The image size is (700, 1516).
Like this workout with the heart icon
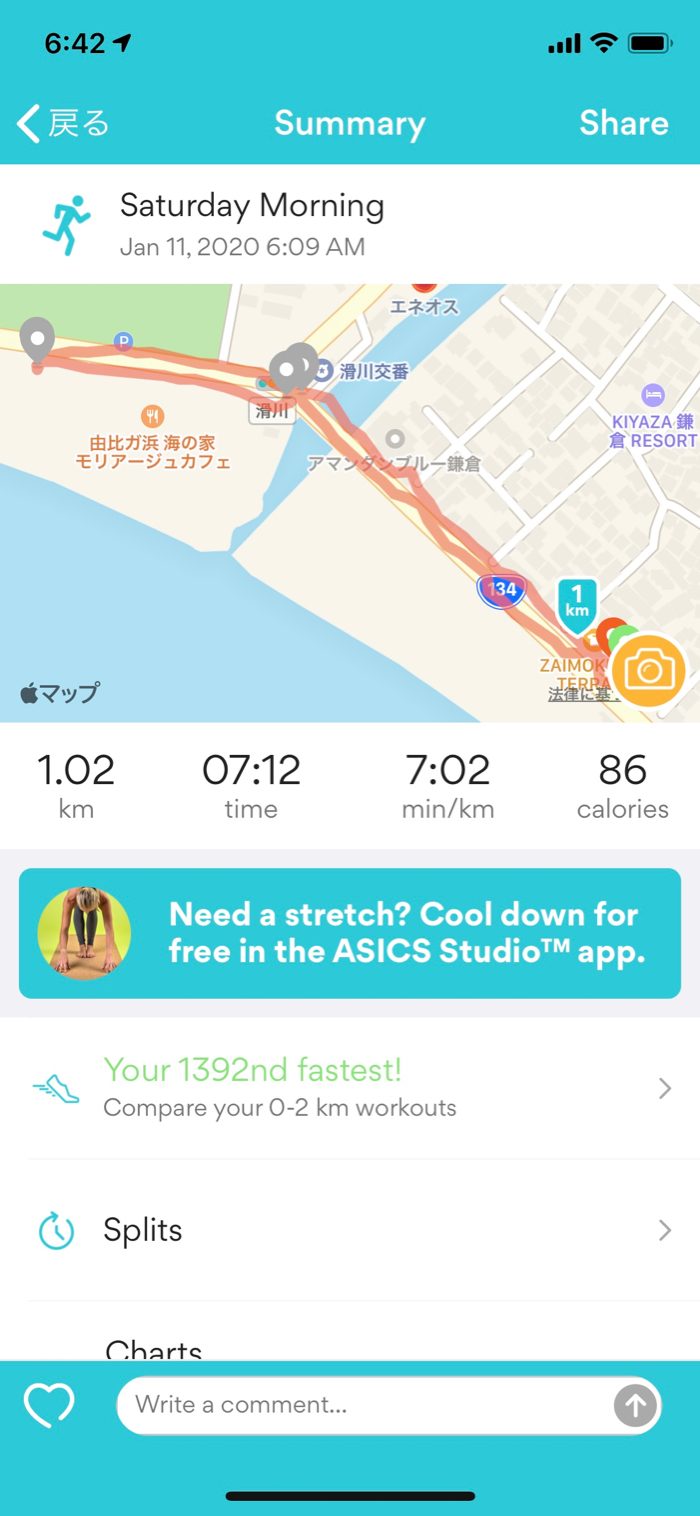[x=49, y=1405]
